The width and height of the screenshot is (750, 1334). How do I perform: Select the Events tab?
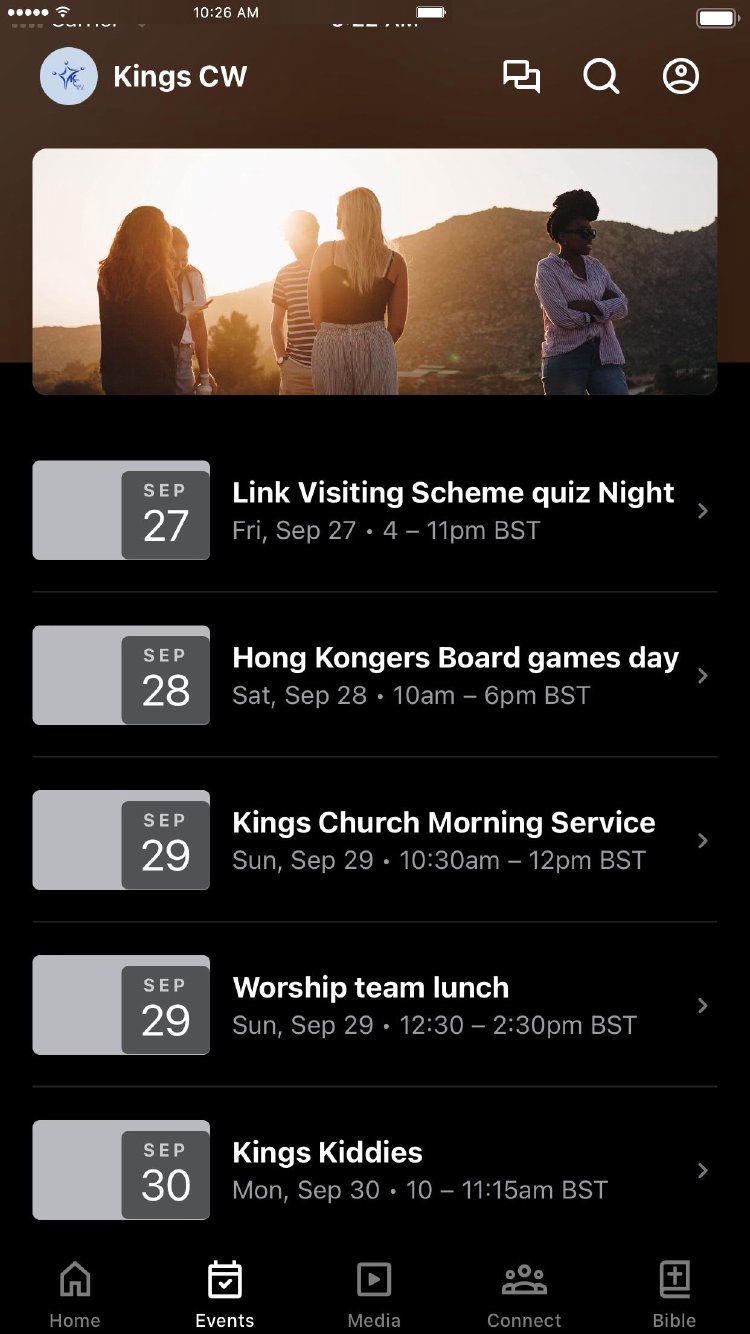pos(225,1293)
